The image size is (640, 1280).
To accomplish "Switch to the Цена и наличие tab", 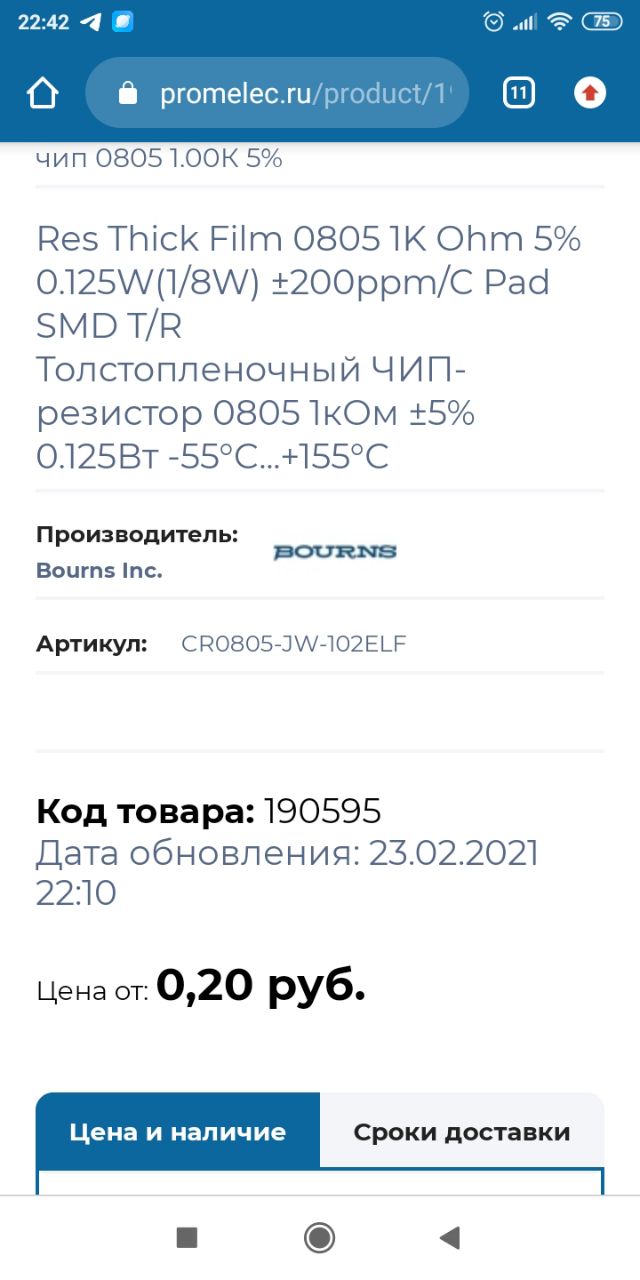I will (x=178, y=1131).
